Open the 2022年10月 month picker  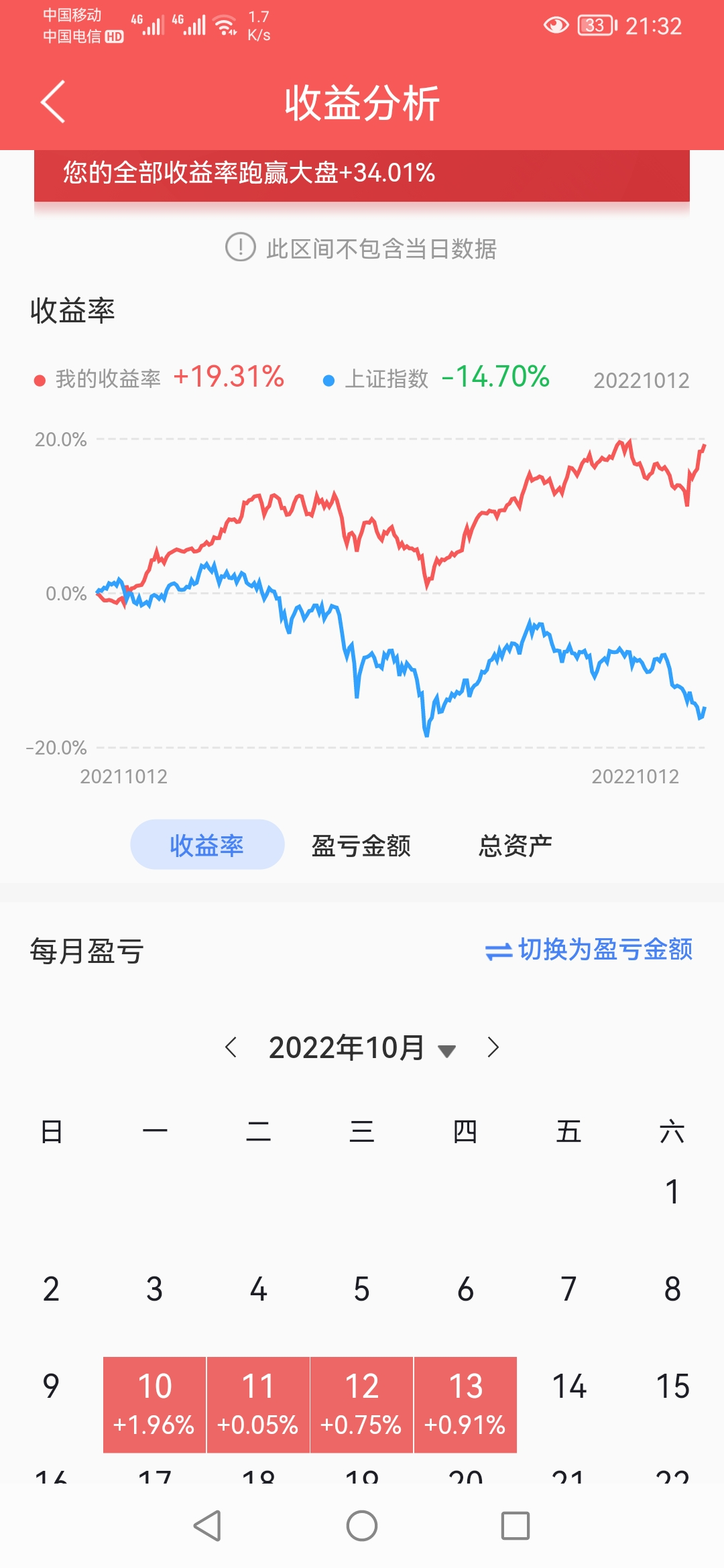click(x=362, y=1048)
